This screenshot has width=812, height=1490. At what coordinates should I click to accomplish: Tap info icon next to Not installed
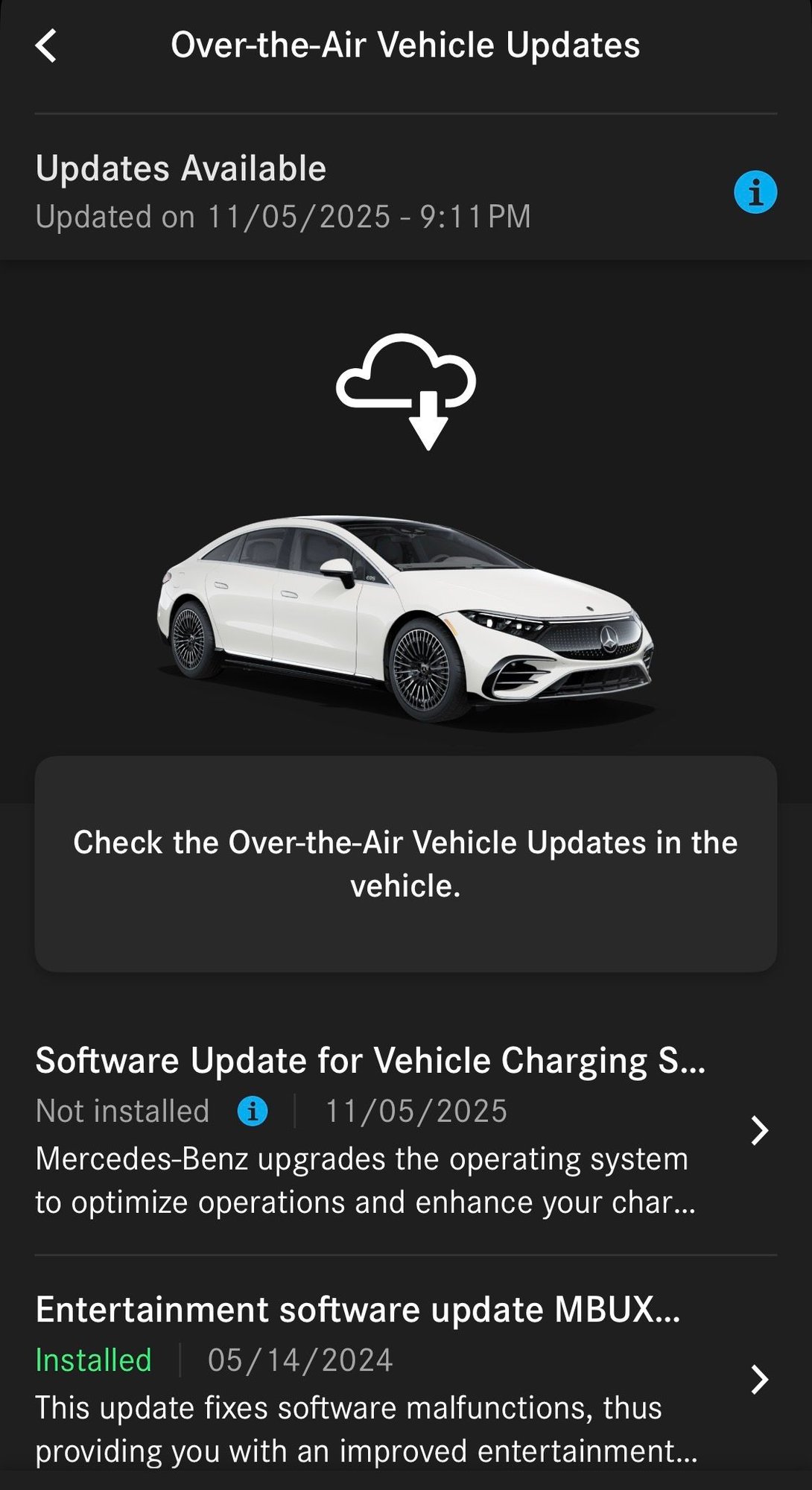(x=253, y=1112)
